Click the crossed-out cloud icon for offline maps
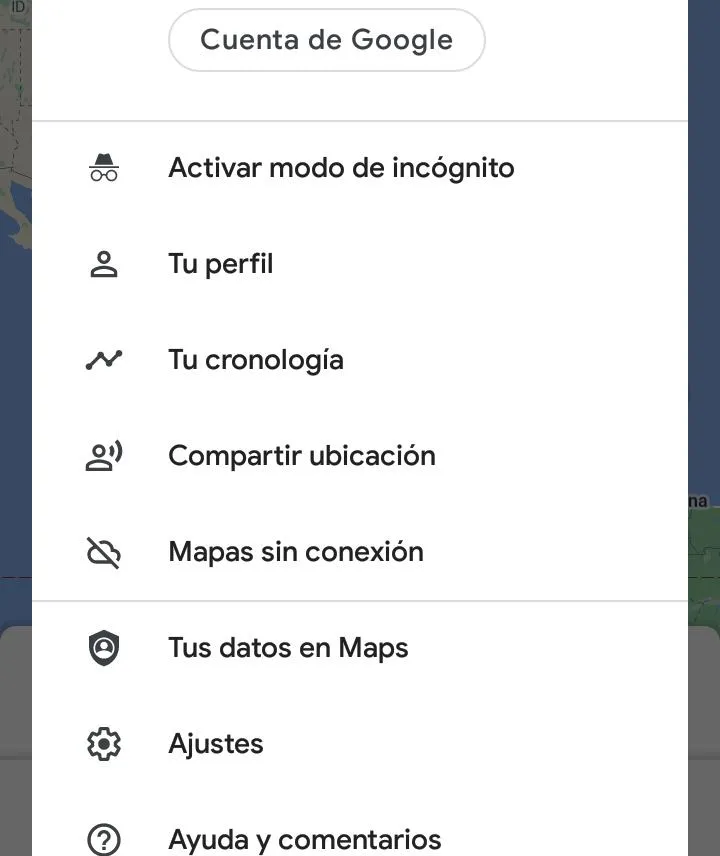This screenshot has width=720, height=856. tap(104, 551)
